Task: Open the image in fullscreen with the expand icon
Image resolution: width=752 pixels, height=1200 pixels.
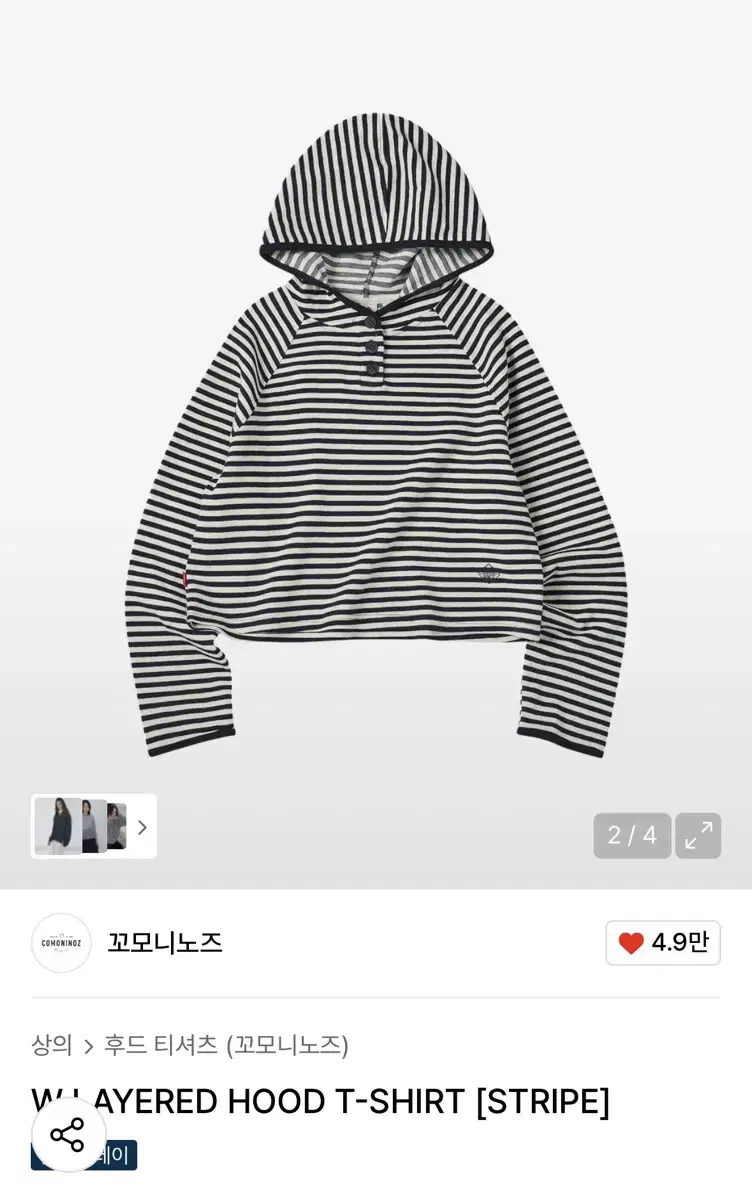Action: click(x=698, y=836)
